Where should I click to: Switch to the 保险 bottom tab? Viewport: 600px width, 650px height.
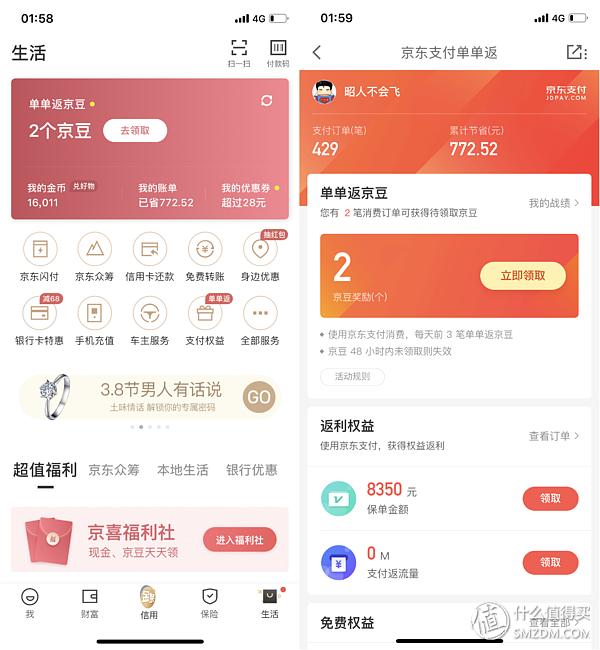tap(209, 602)
